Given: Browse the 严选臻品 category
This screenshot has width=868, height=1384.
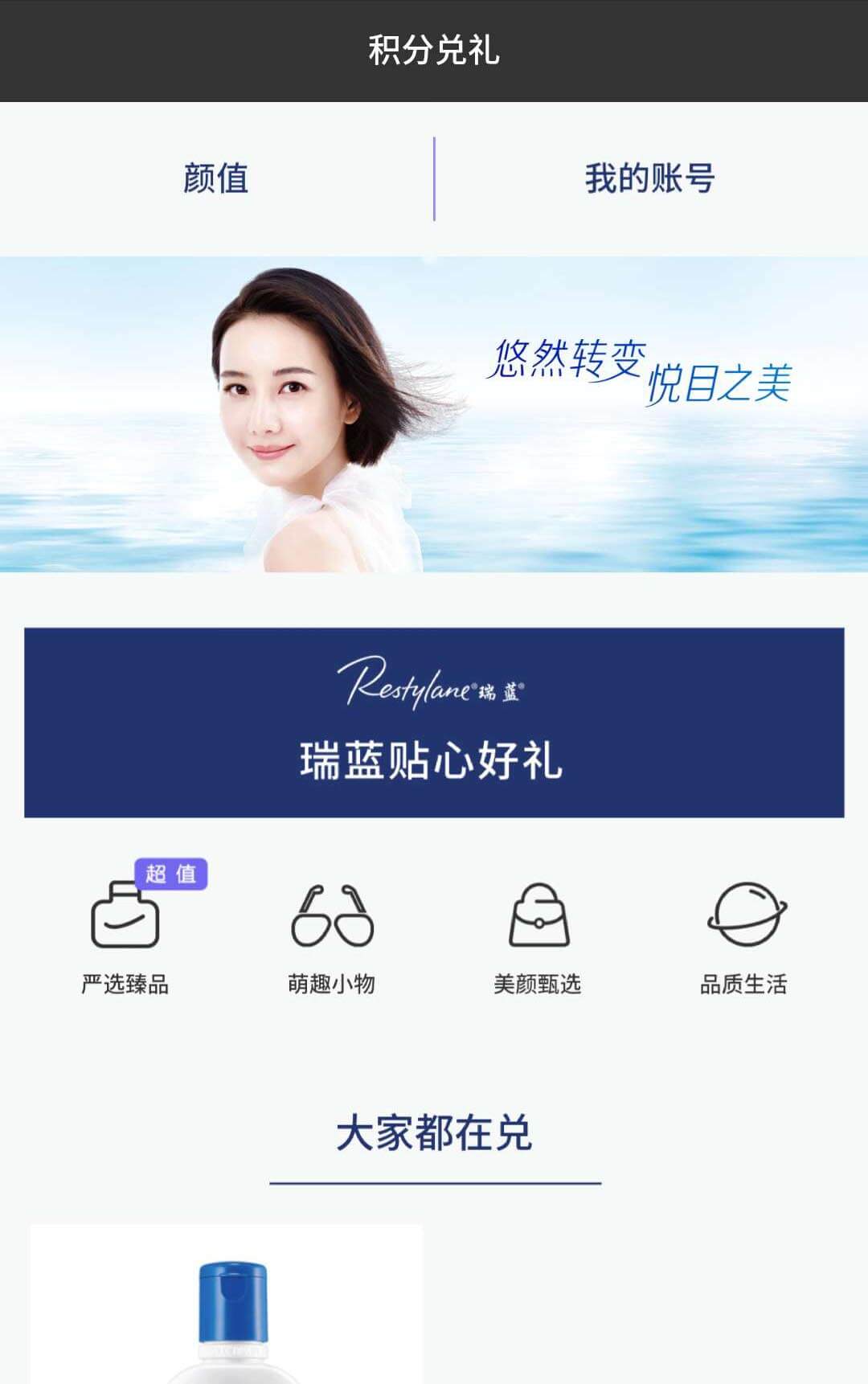Looking at the screenshot, I should [x=125, y=937].
